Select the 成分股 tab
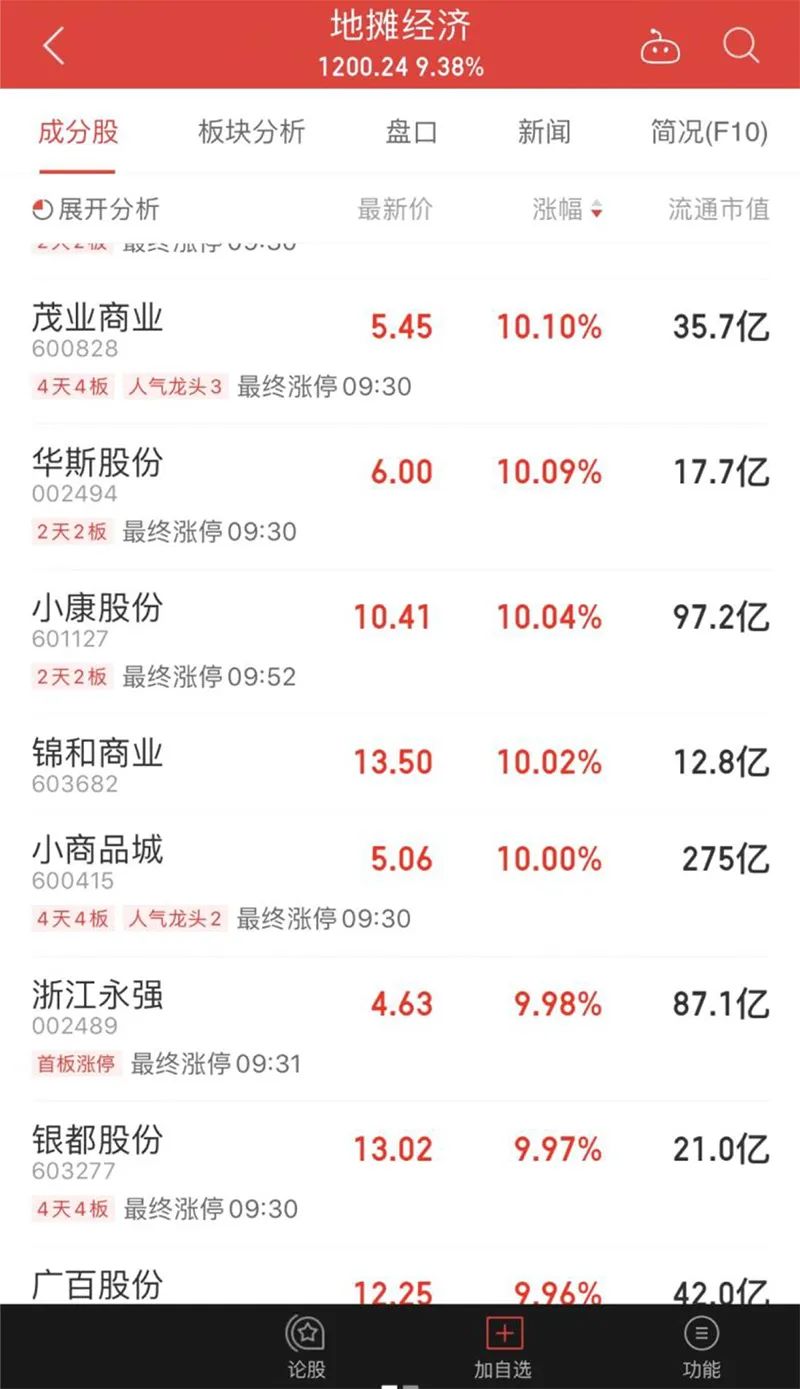Image resolution: width=800 pixels, height=1389 pixels. coord(78,133)
